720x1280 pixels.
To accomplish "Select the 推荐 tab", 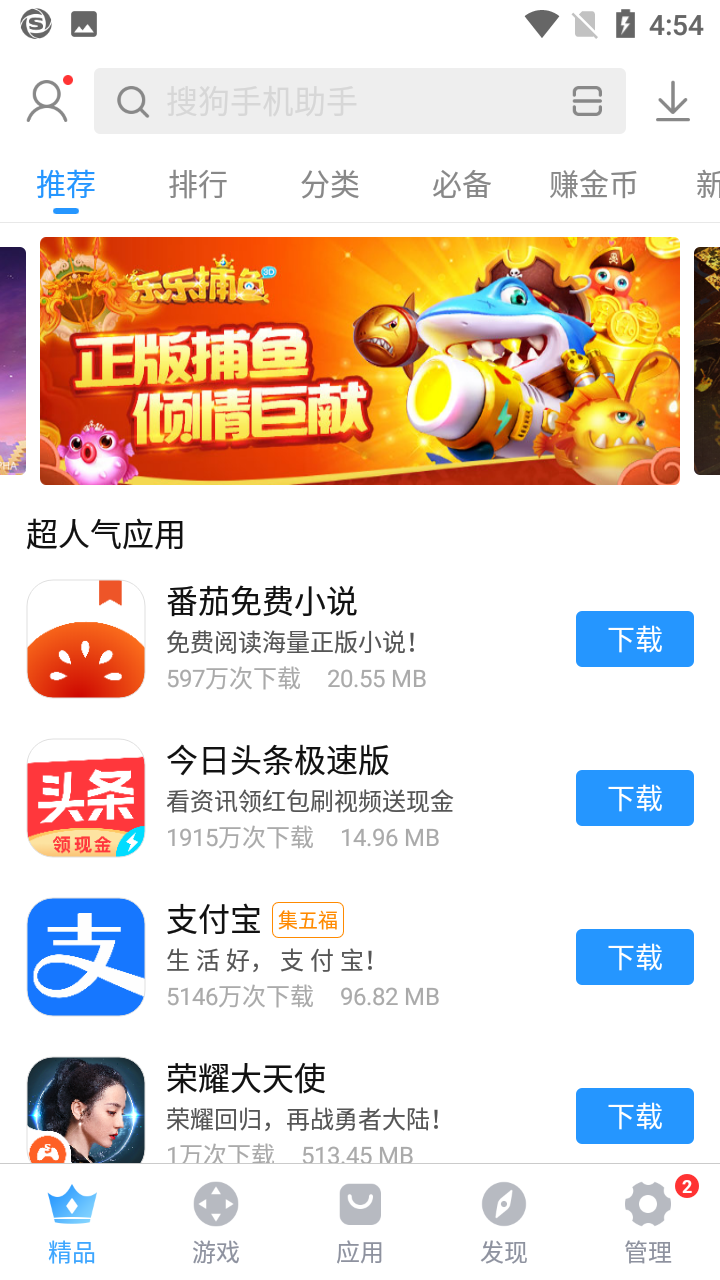I will click(x=66, y=185).
